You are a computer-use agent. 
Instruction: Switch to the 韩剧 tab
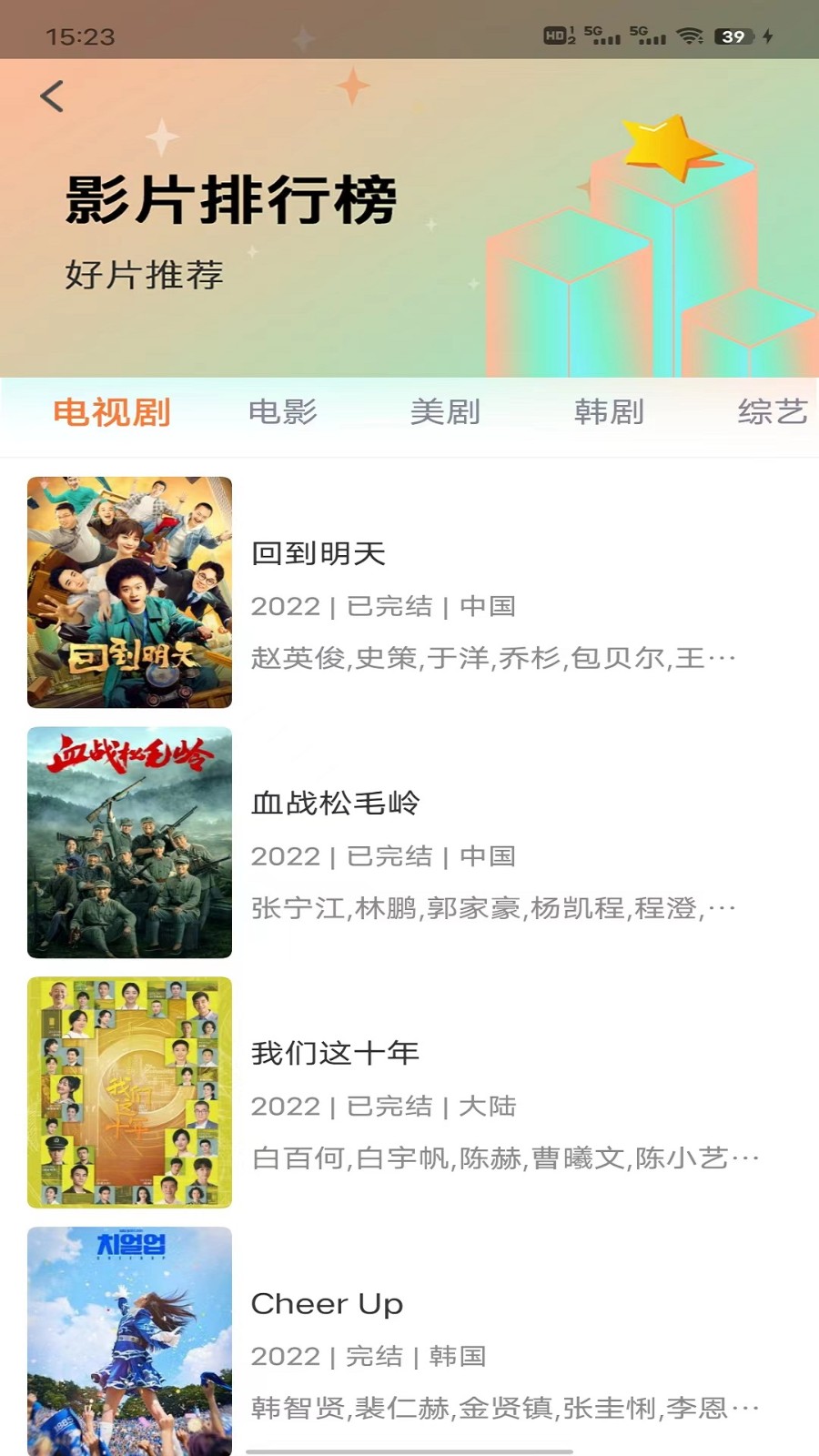(610, 411)
